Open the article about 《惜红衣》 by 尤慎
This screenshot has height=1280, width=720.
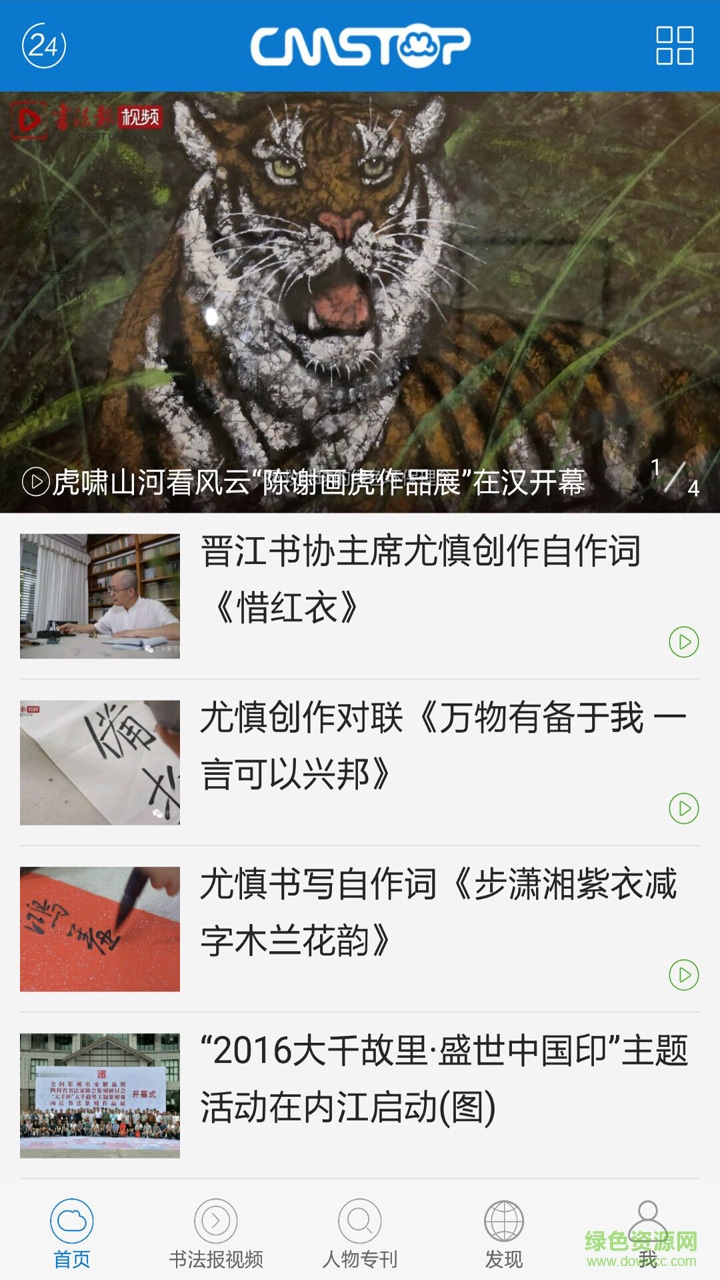tap(420, 578)
